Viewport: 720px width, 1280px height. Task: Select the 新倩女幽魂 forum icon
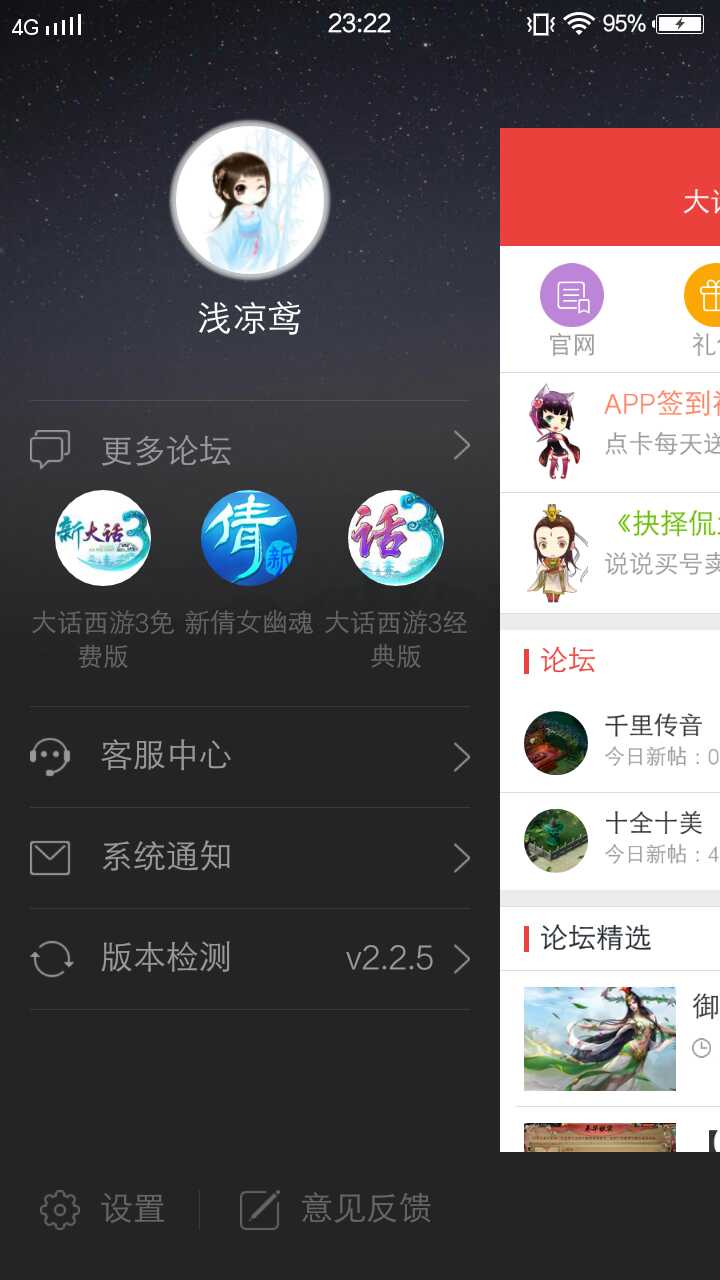coord(249,538)
